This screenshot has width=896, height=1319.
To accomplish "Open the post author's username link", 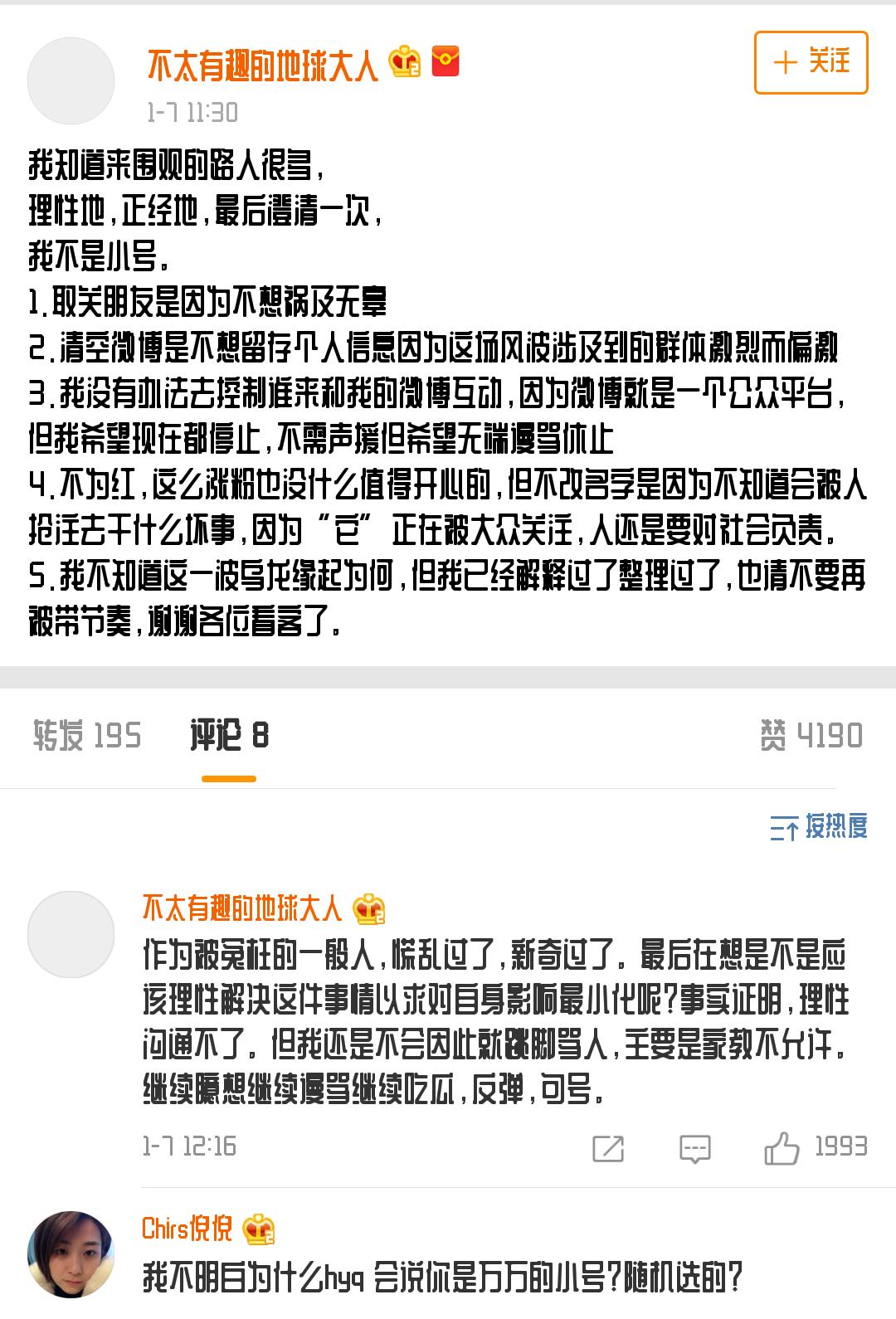I will point(262,65).
